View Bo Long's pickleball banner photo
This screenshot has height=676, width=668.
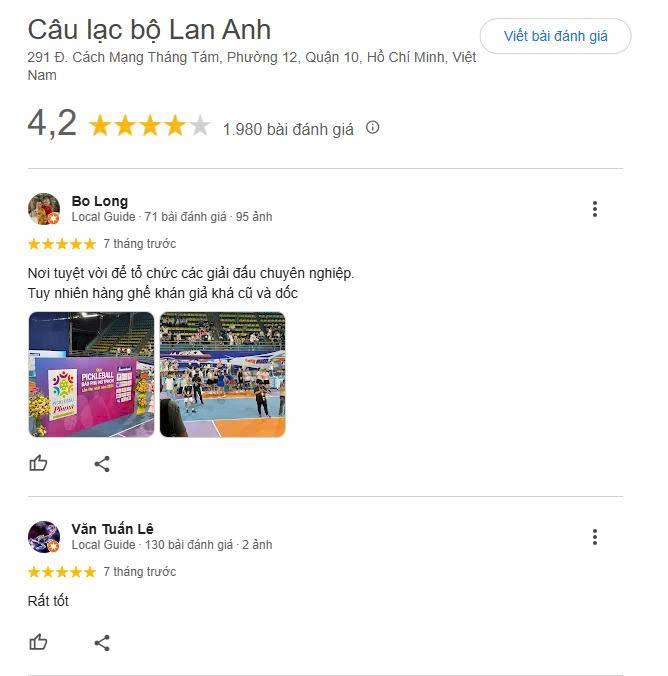pos(91,374)
